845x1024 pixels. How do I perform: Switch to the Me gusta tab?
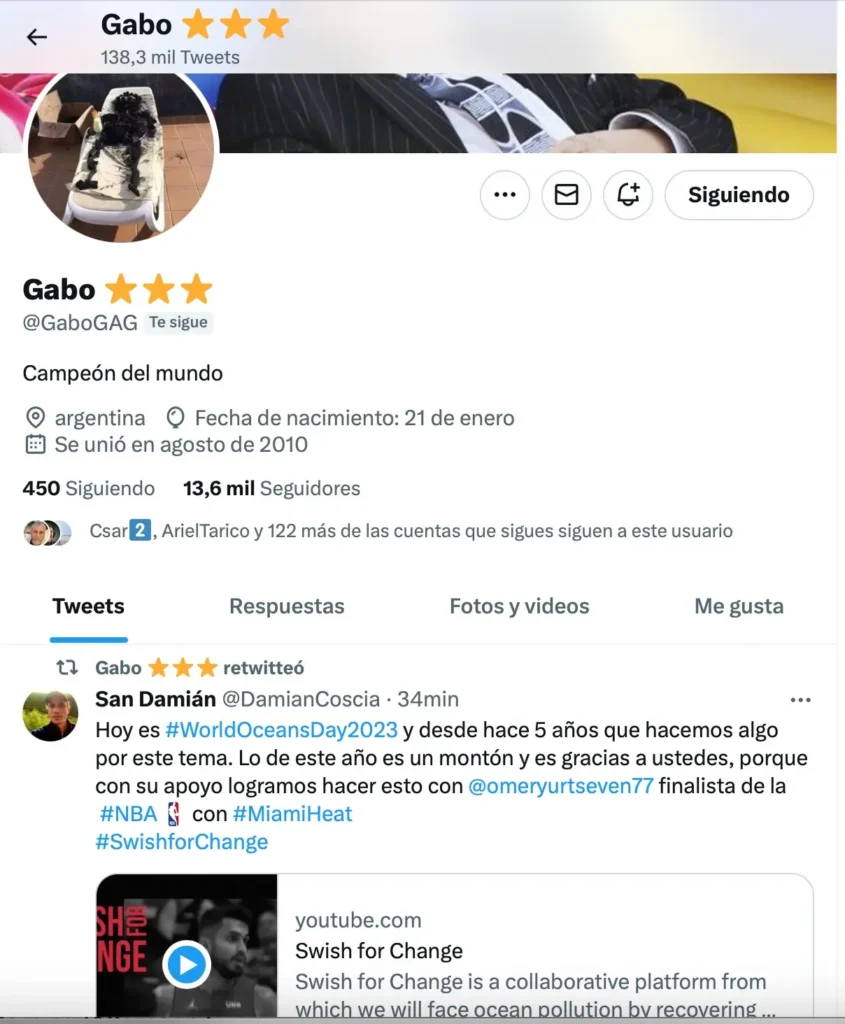pyautogui.click(x=739, y=606)
